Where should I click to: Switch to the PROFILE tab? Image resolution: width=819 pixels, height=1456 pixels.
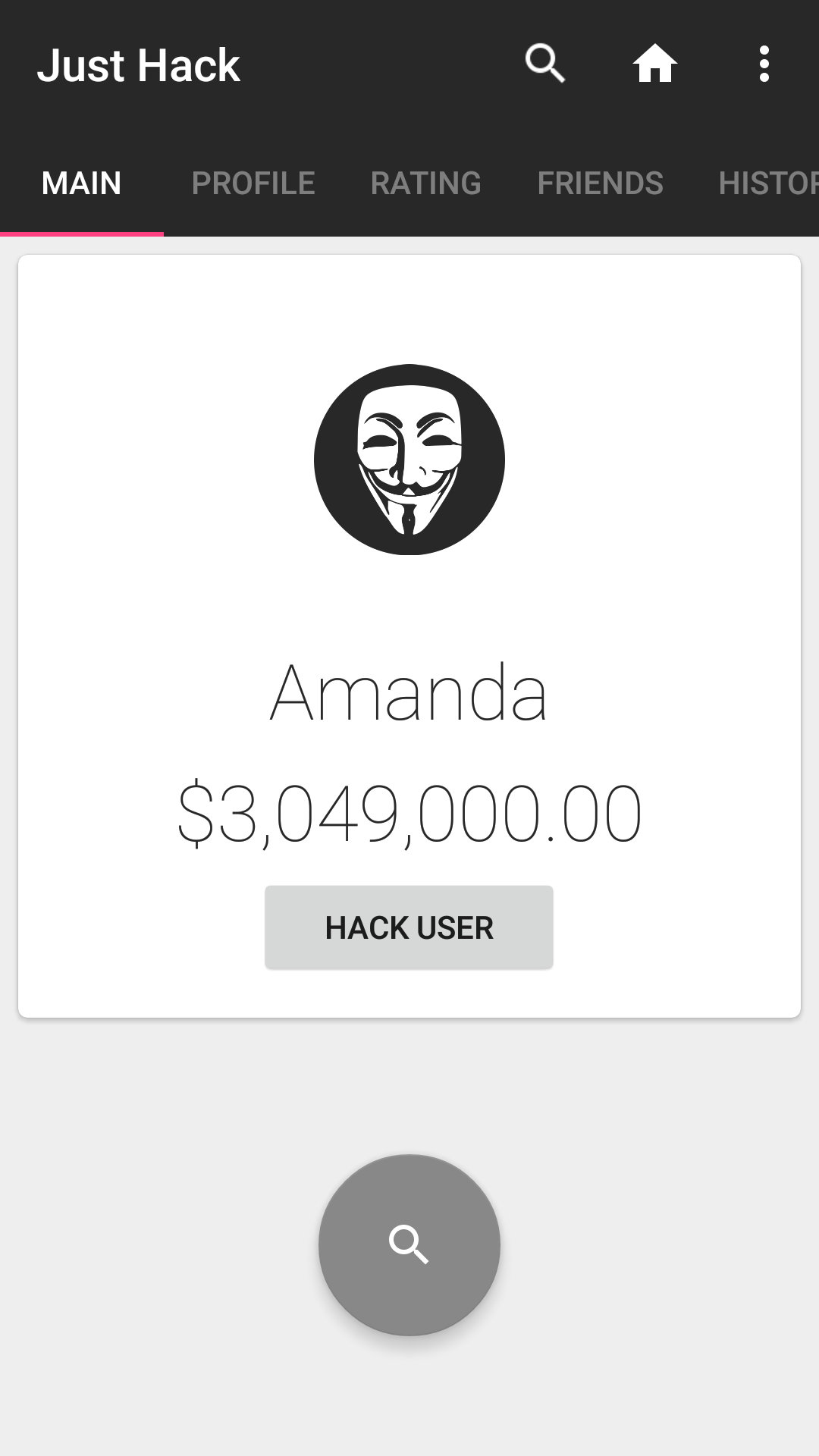[x=253, y=183]
